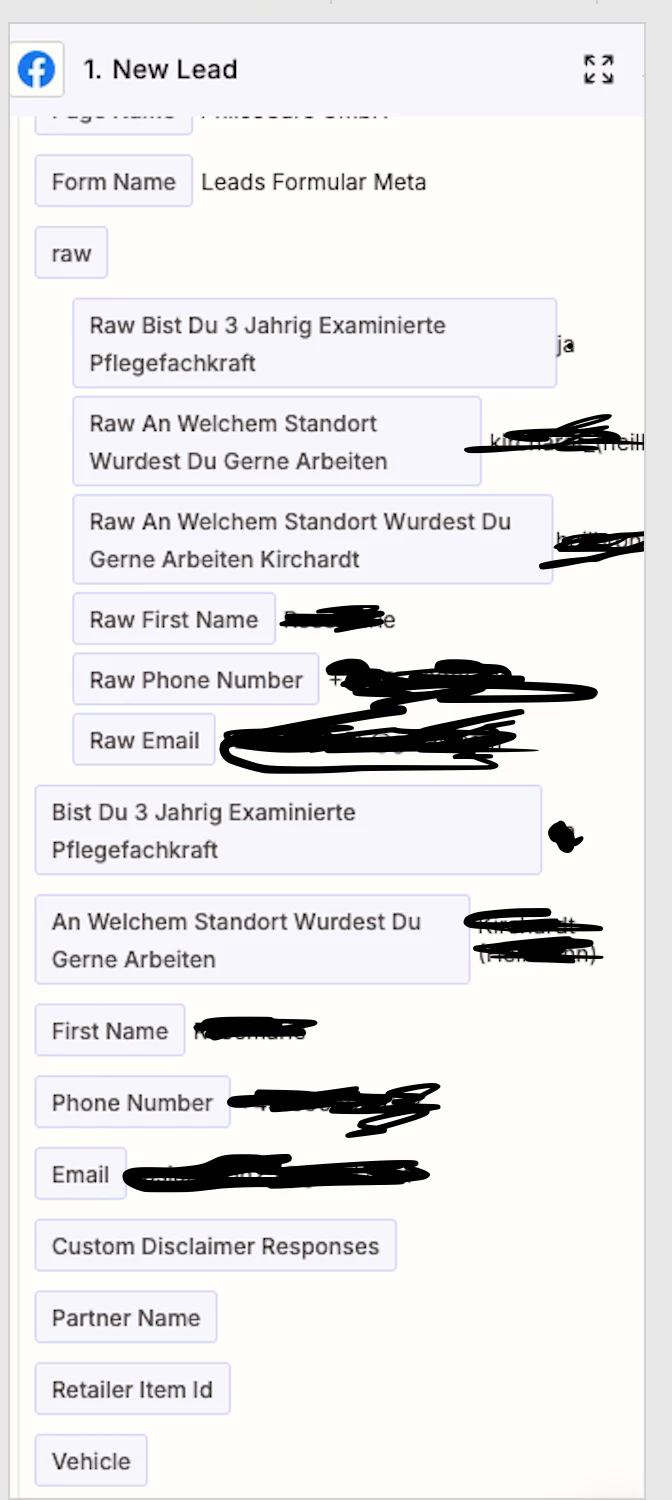Viewport: 672px width, 1500px height.
Task: Pick the Raw Standort field ending in Kirchardt
Action: (x=312, y=539)
